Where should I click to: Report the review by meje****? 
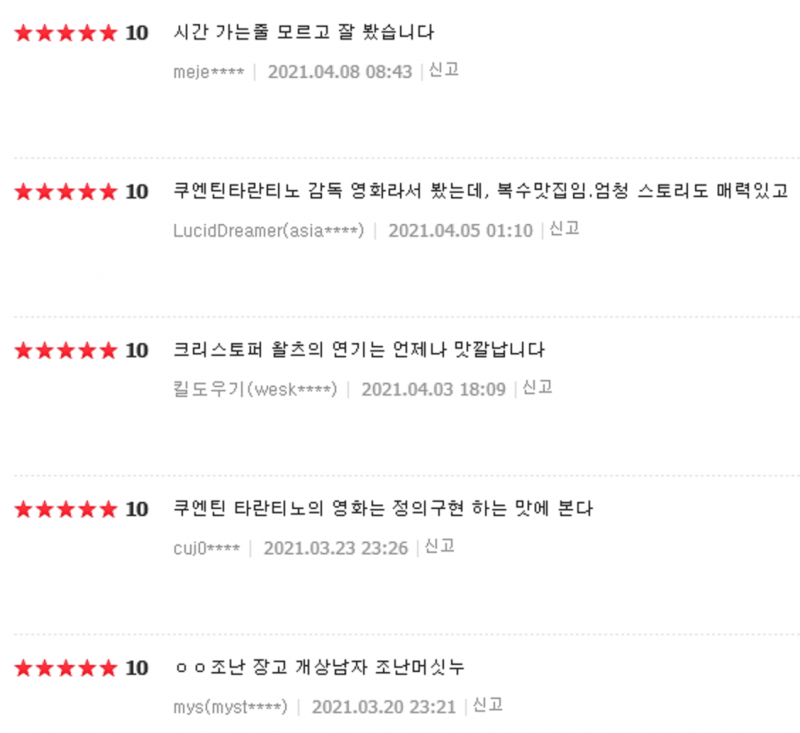pyautogui.click(x=444, y=70)
